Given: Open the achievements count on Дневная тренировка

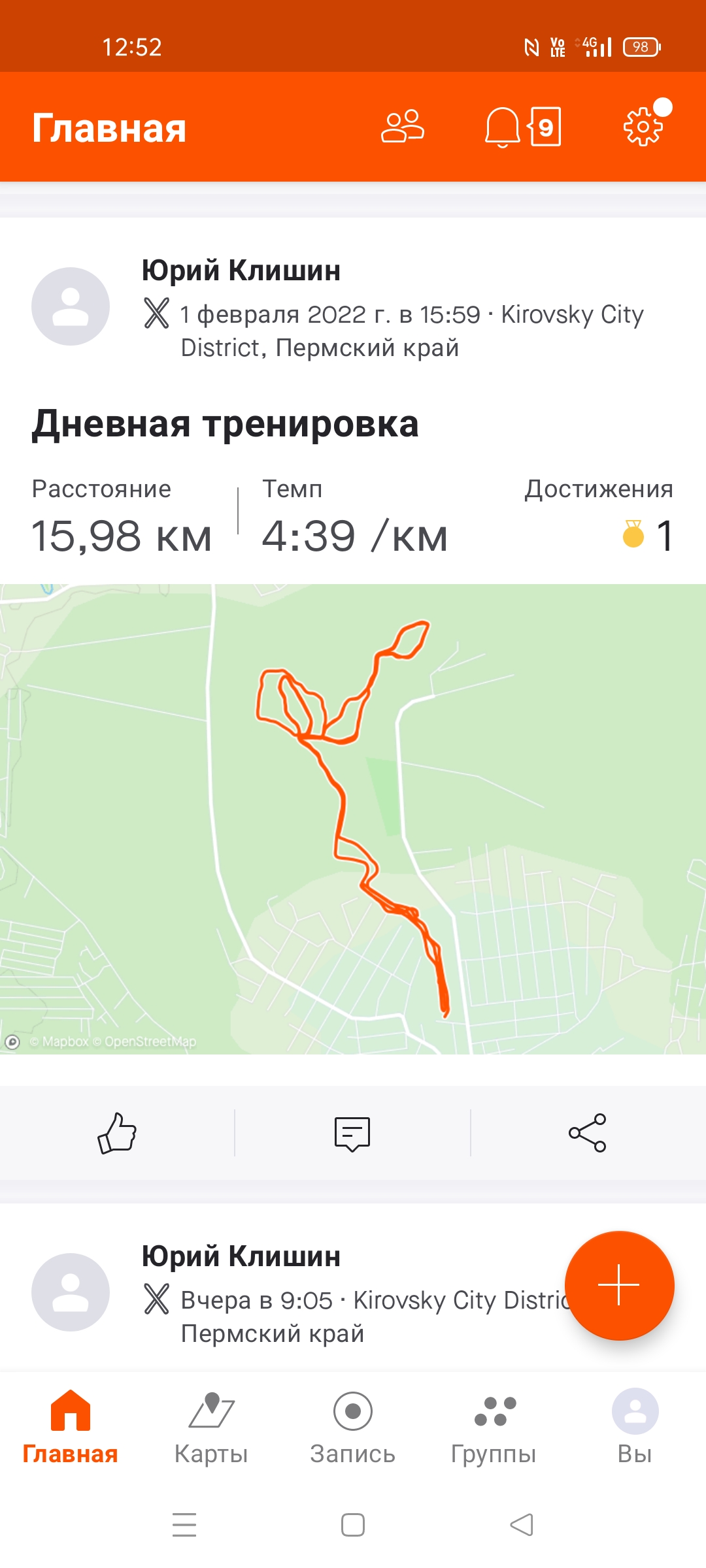Looking at the screenshot, I should pos(648,535).
